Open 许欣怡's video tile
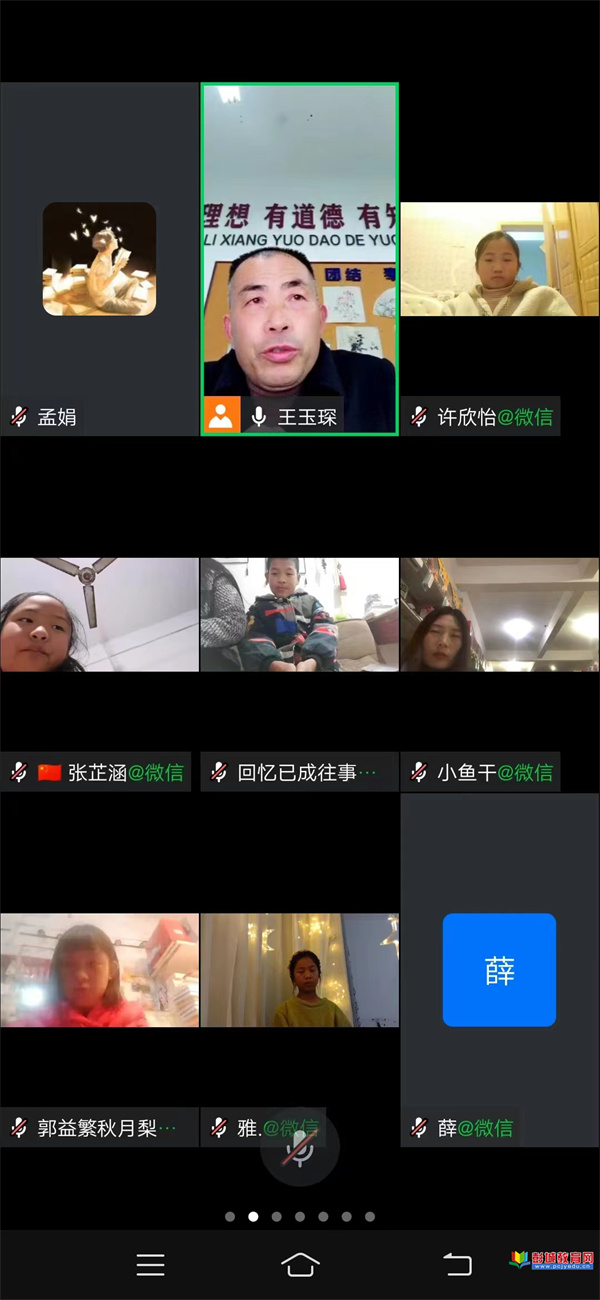Screen dimensions: 600x1300 [499, 260]
